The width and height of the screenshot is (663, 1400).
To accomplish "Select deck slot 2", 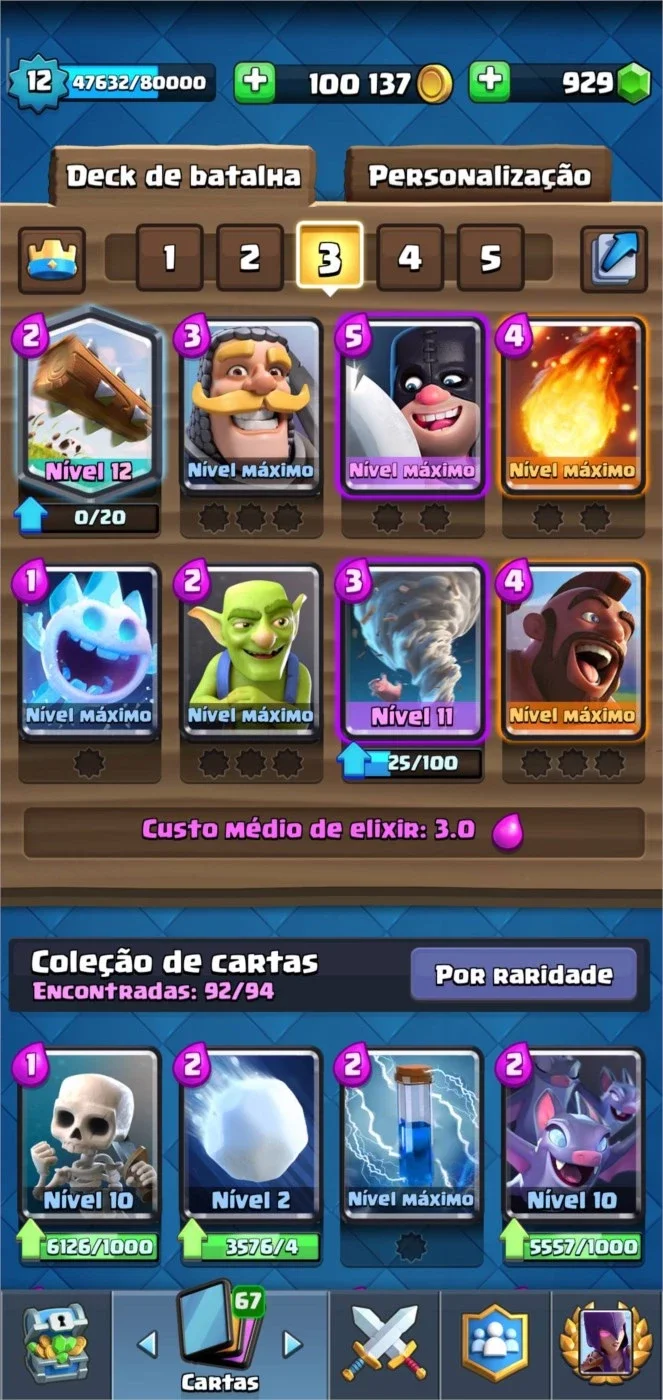I will [x=249, y=258].
